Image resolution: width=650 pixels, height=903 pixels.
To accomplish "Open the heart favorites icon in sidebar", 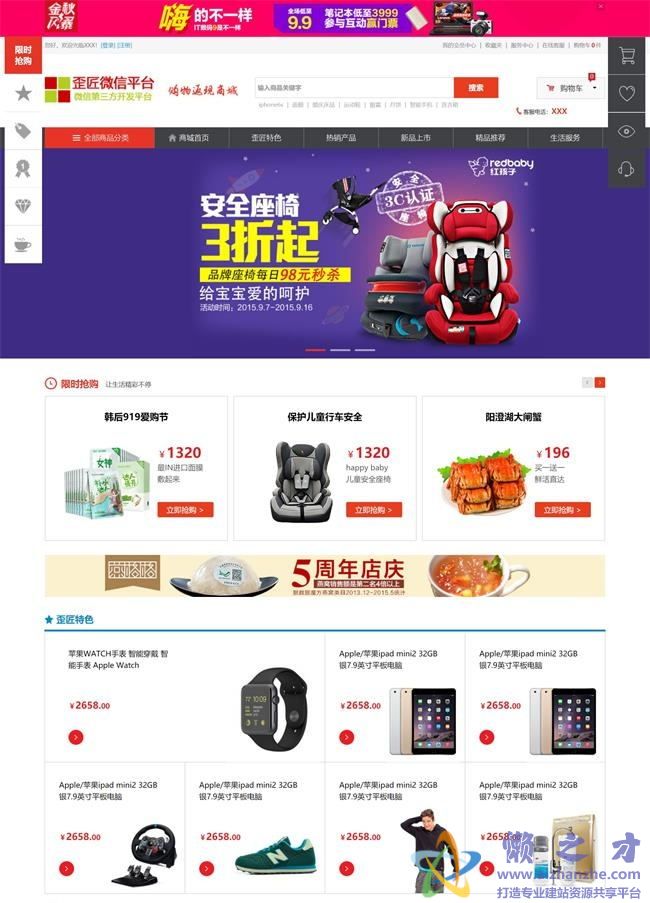I will [627, 94].
